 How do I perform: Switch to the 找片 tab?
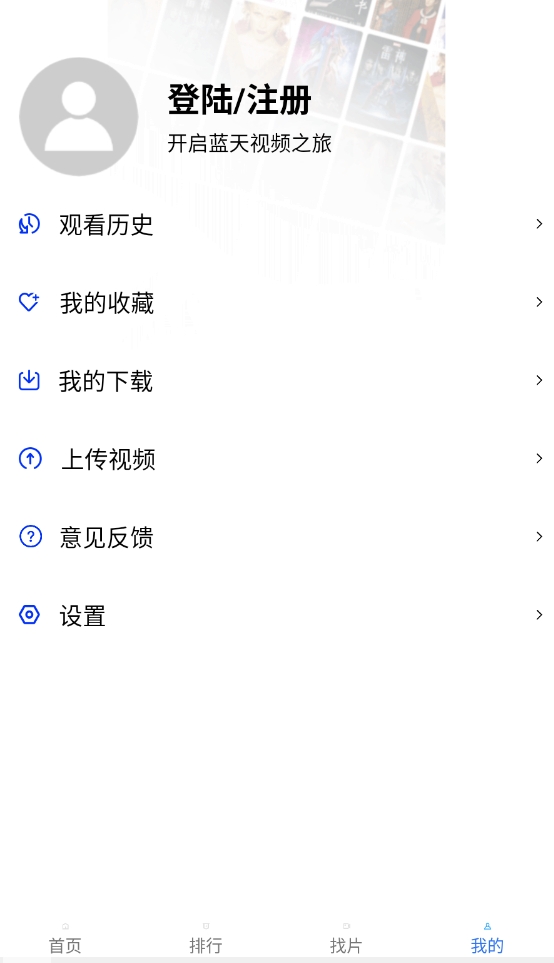pyautogui.click(x=346, y=940)
